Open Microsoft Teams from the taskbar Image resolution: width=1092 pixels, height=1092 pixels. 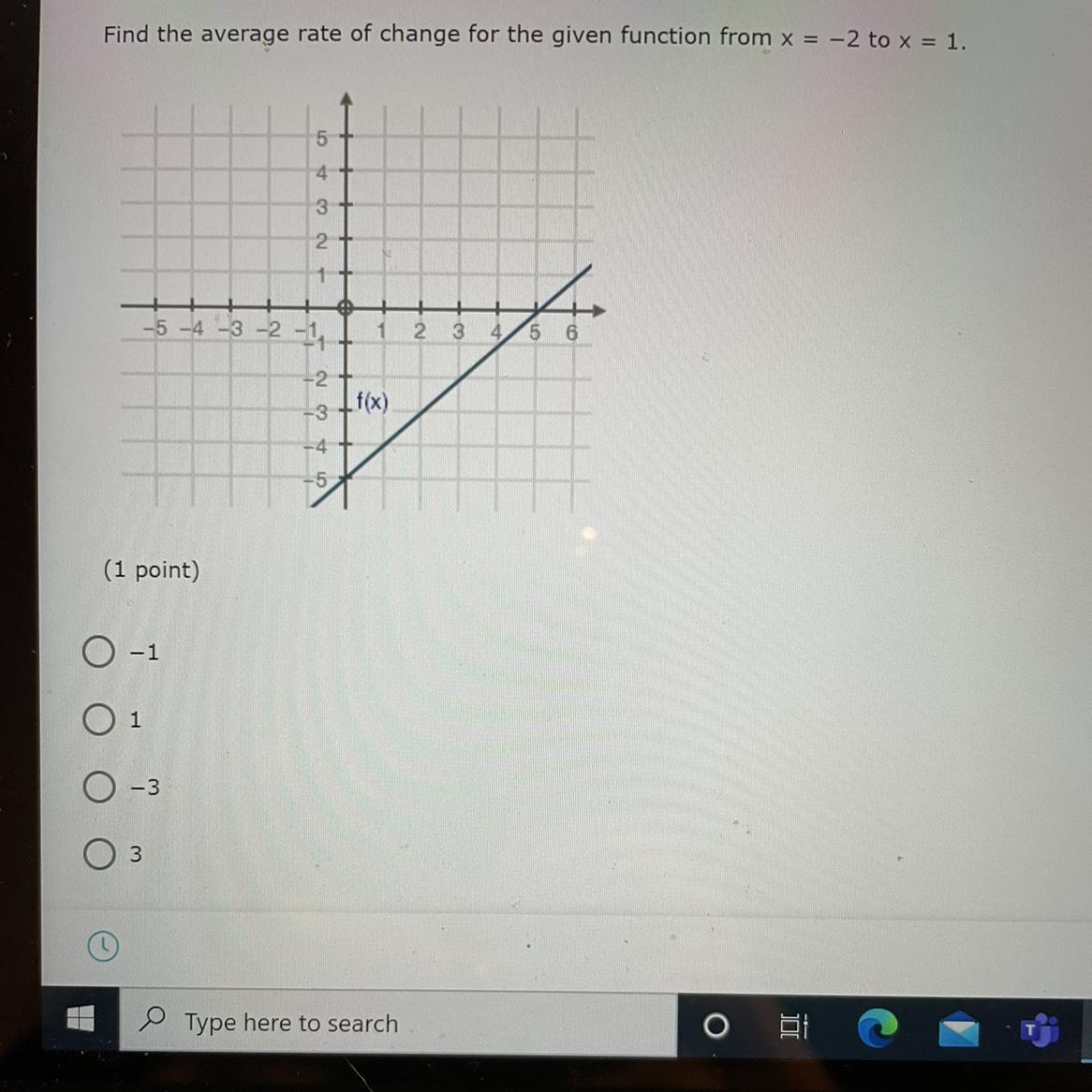click(1040, 1028)
